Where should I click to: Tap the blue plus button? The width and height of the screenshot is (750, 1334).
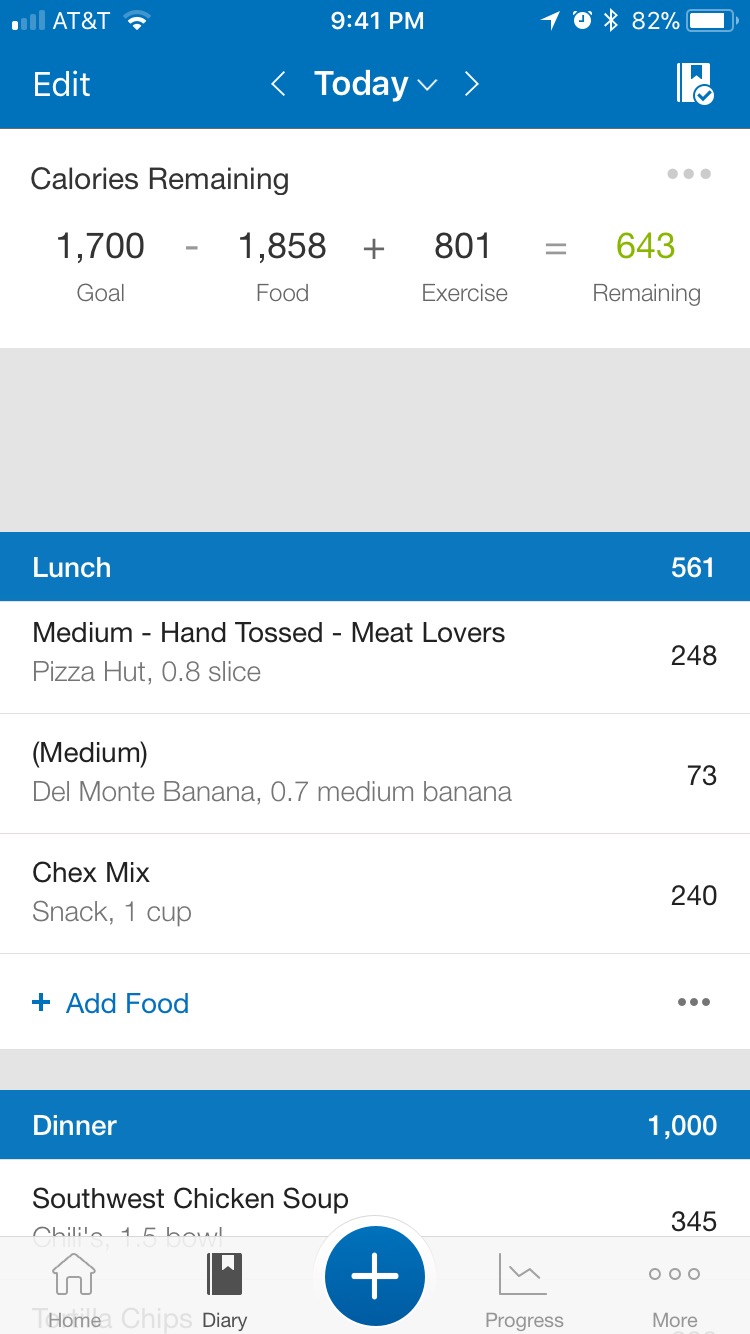pos(375,1276)
